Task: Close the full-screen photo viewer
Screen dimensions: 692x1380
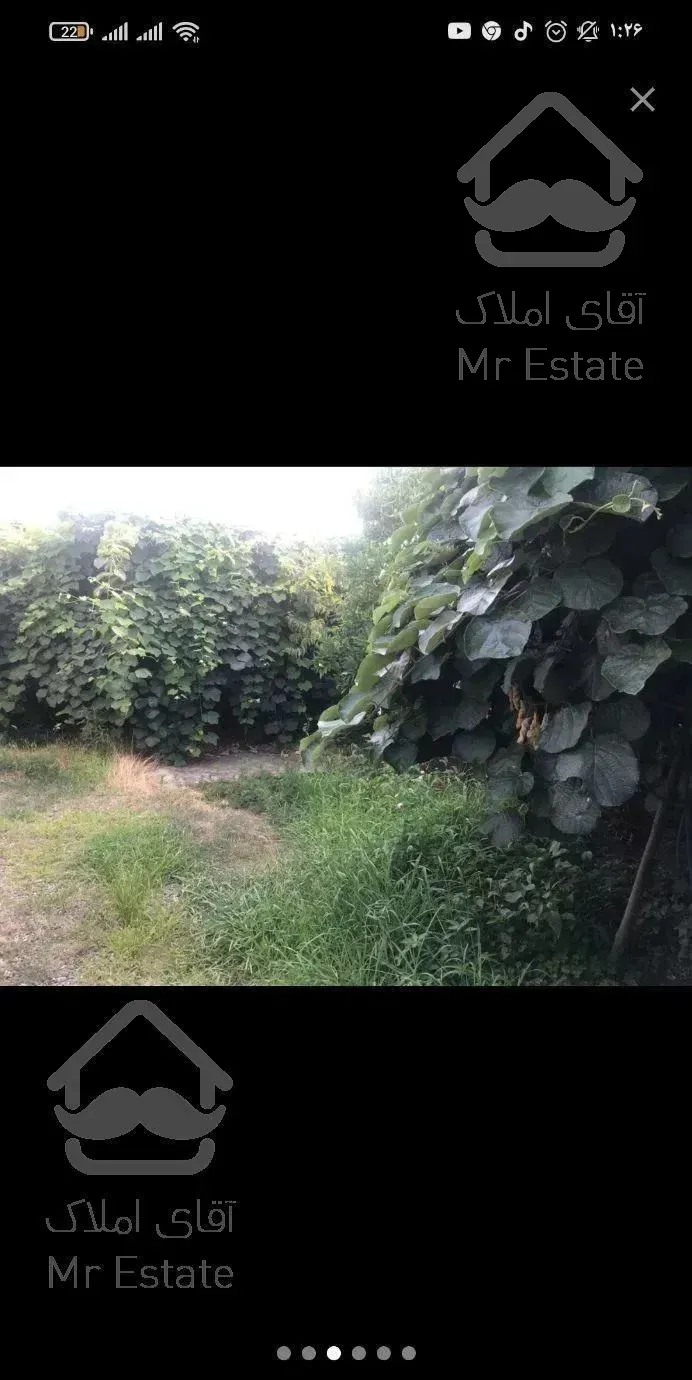Action: (x=642, y=99)
